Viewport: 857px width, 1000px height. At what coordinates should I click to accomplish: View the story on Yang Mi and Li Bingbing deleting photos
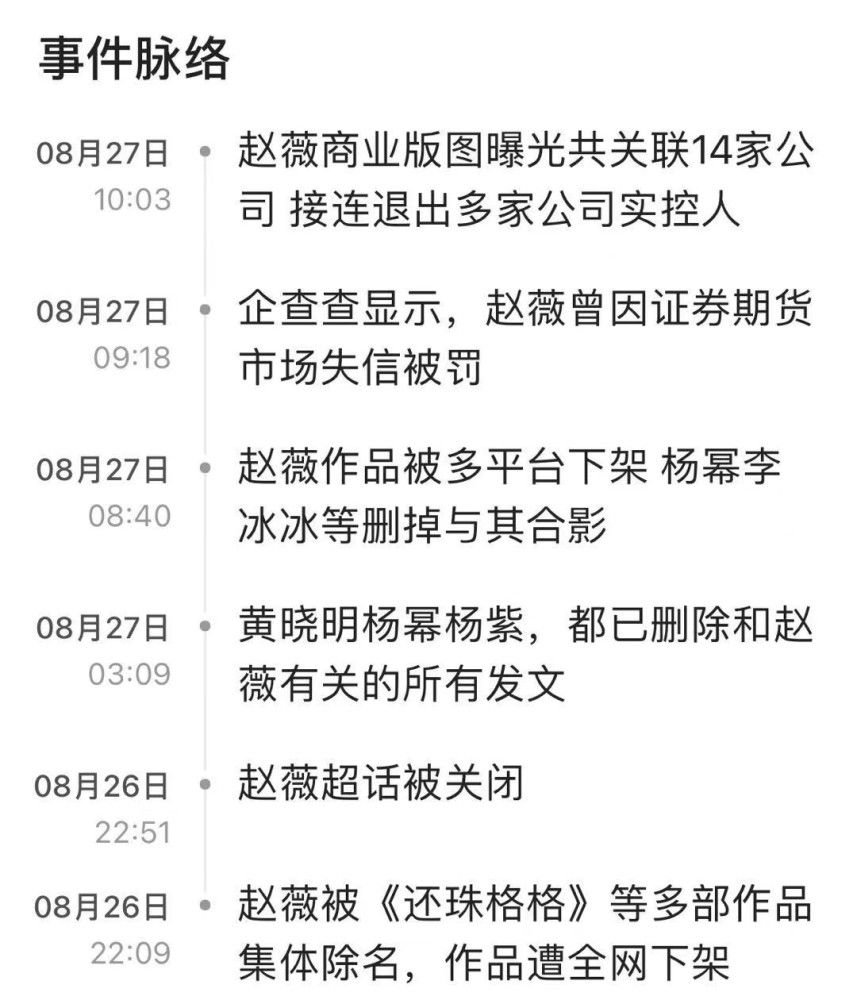[510, 496]
